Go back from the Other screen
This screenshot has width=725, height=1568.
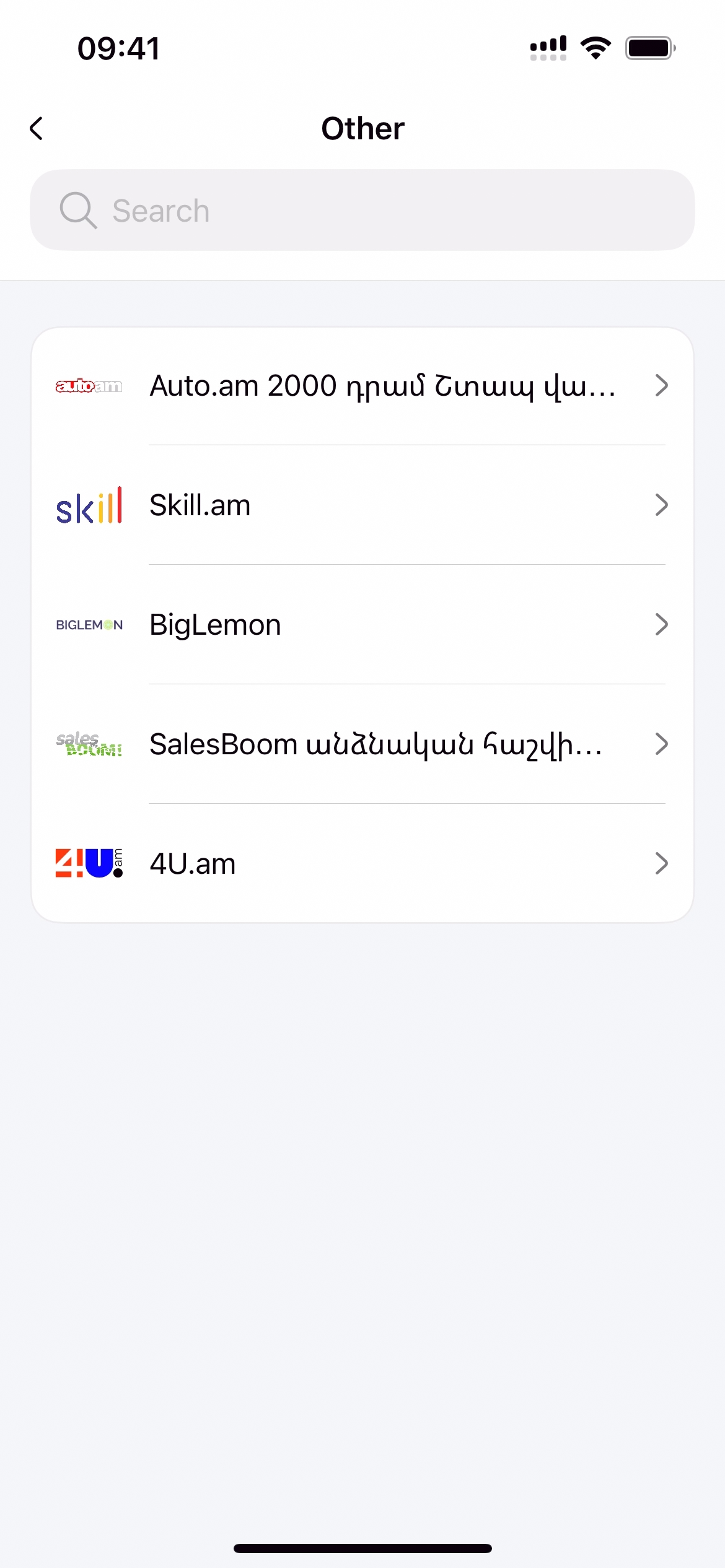click(x=37, y=129)
